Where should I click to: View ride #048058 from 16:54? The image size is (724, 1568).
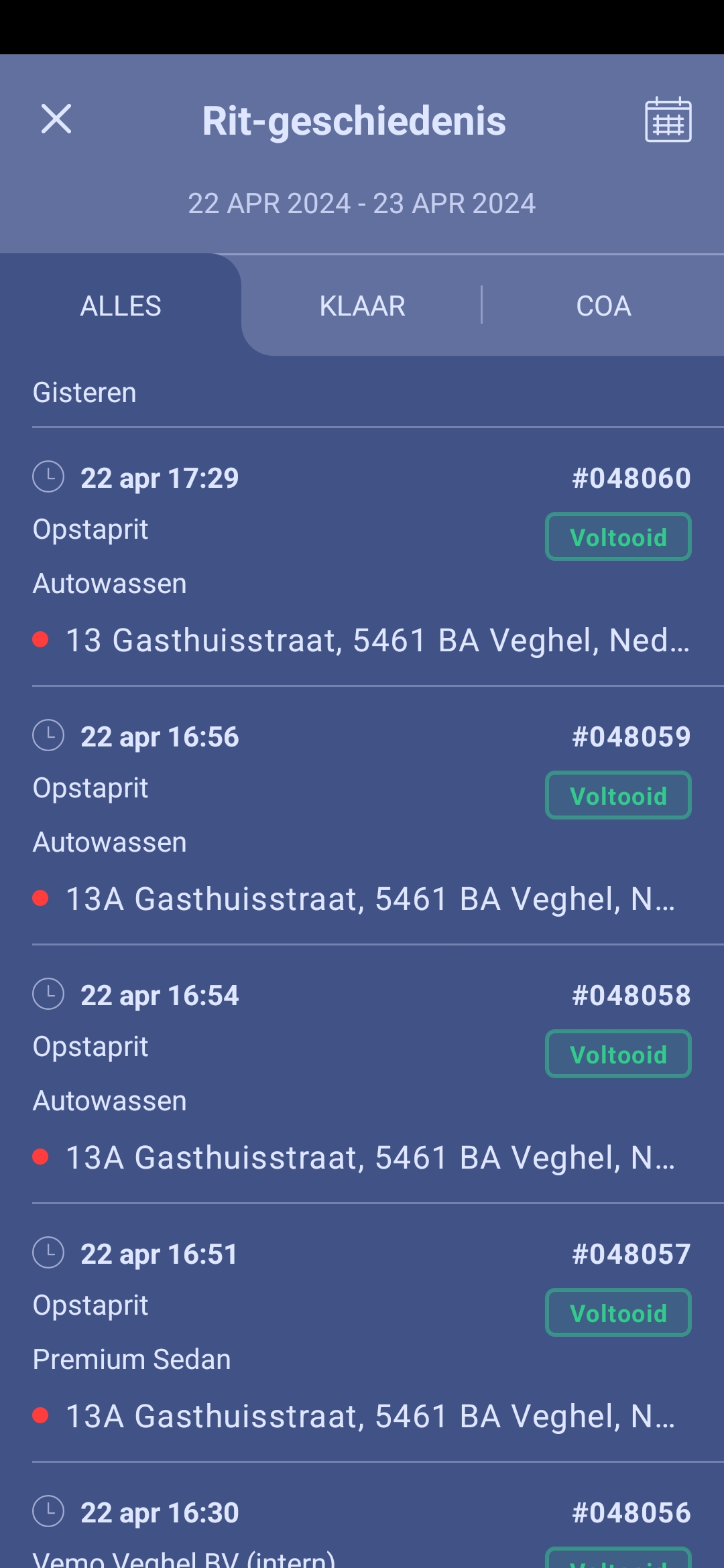pyautogui.click(x=362, y=1073)
